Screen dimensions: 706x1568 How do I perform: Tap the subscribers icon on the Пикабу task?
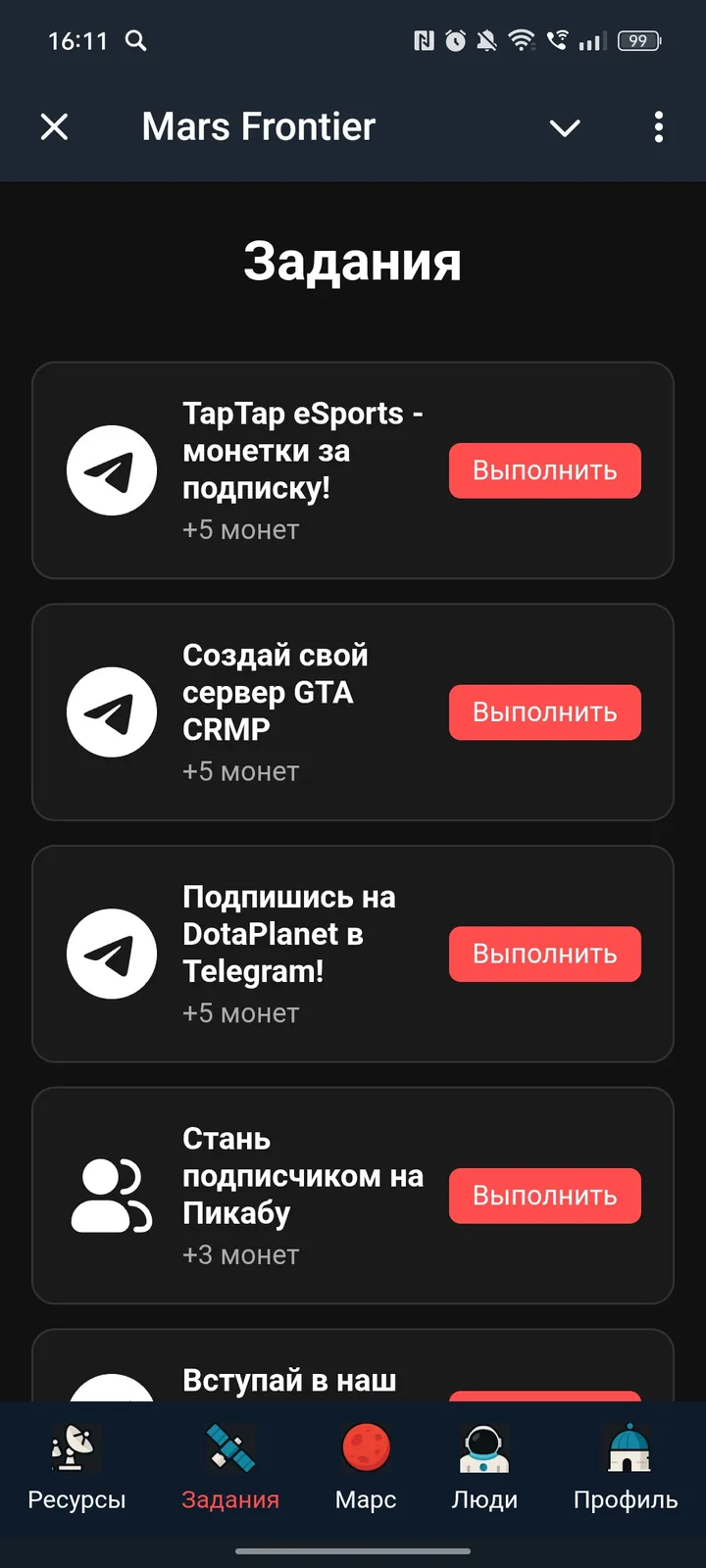coord(111,1196)
